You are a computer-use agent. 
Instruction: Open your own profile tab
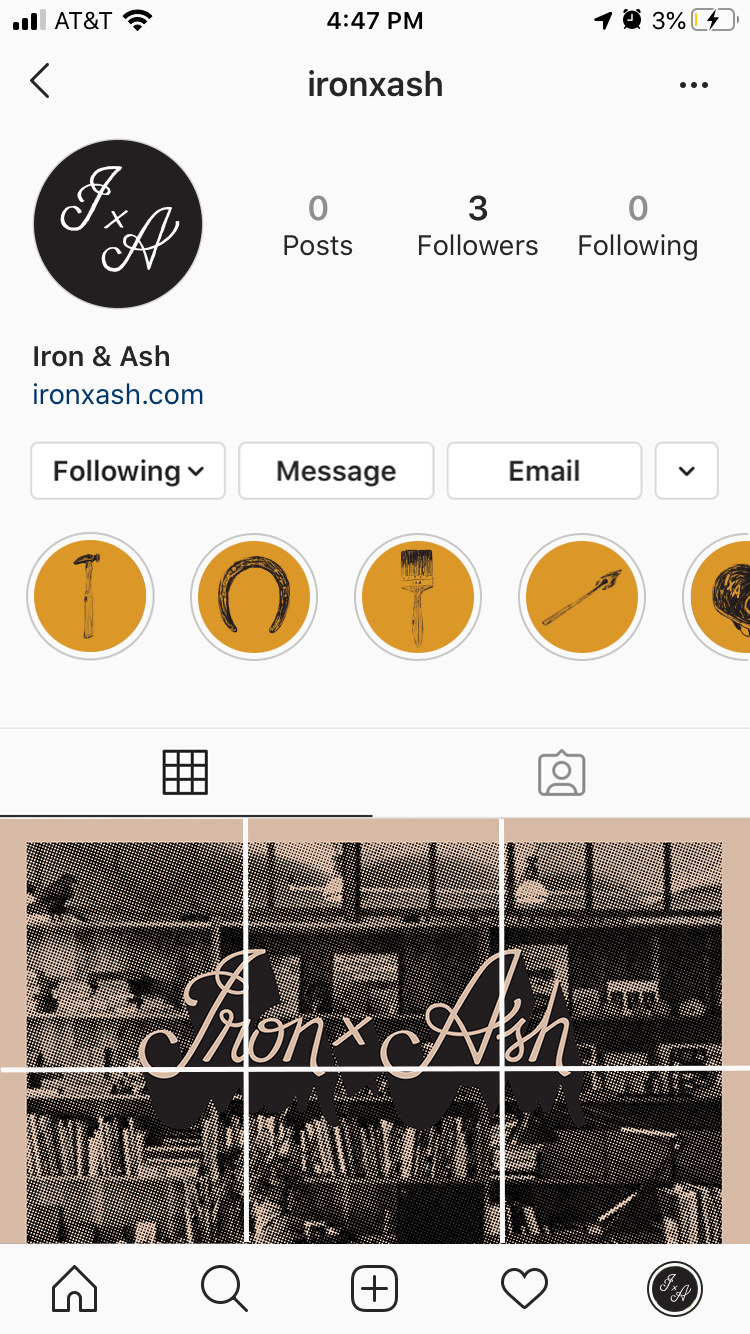675,1288
